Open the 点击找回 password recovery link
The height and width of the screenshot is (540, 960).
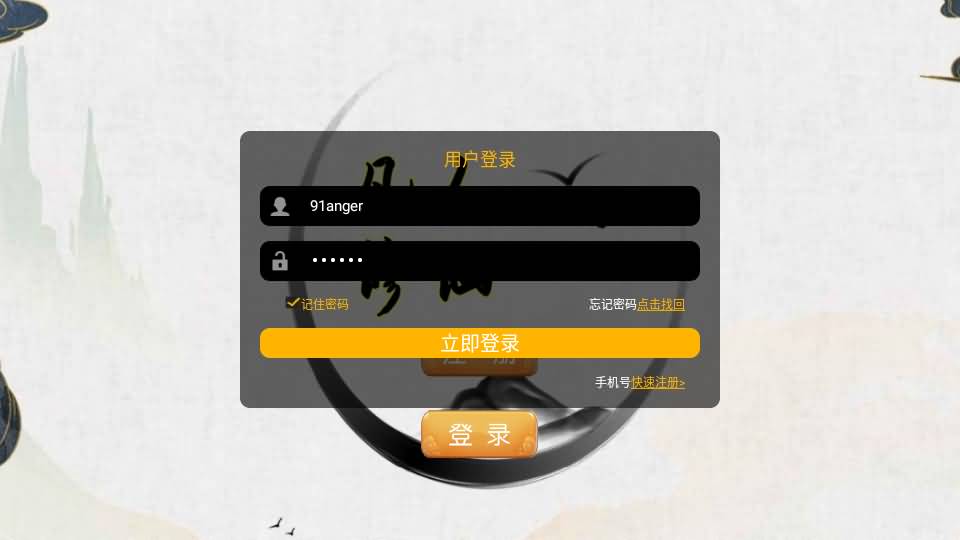pyautogui.click(x=661, y=304)
